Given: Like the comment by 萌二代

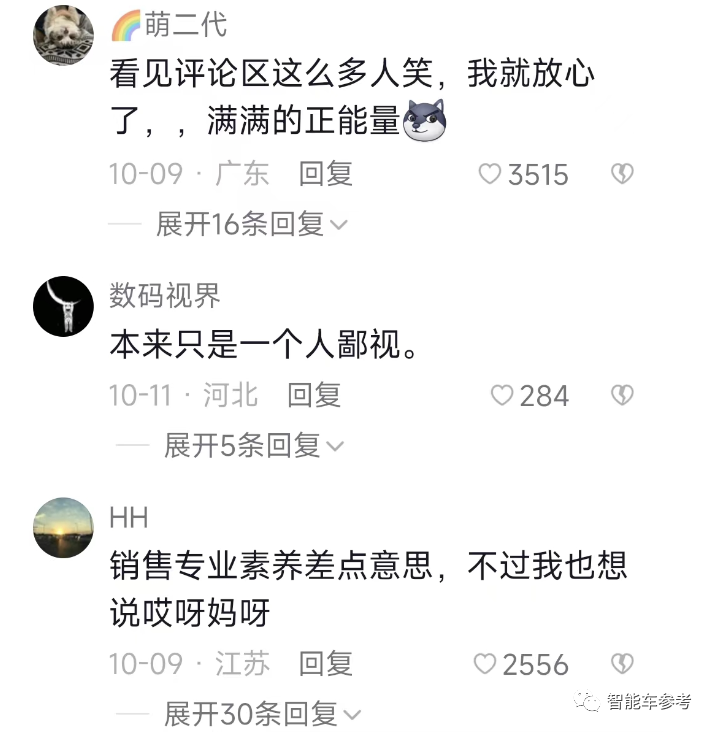Looking at the screenshot, I should tap(489, 175).
